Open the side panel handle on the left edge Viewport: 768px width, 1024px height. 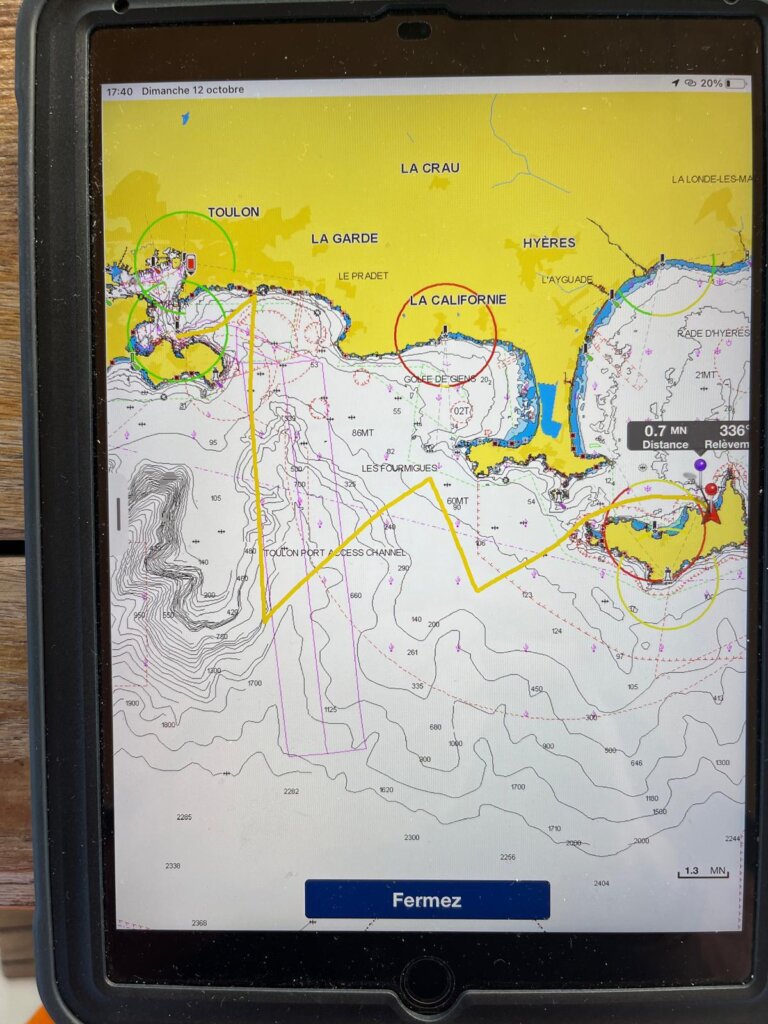[119, 513]
